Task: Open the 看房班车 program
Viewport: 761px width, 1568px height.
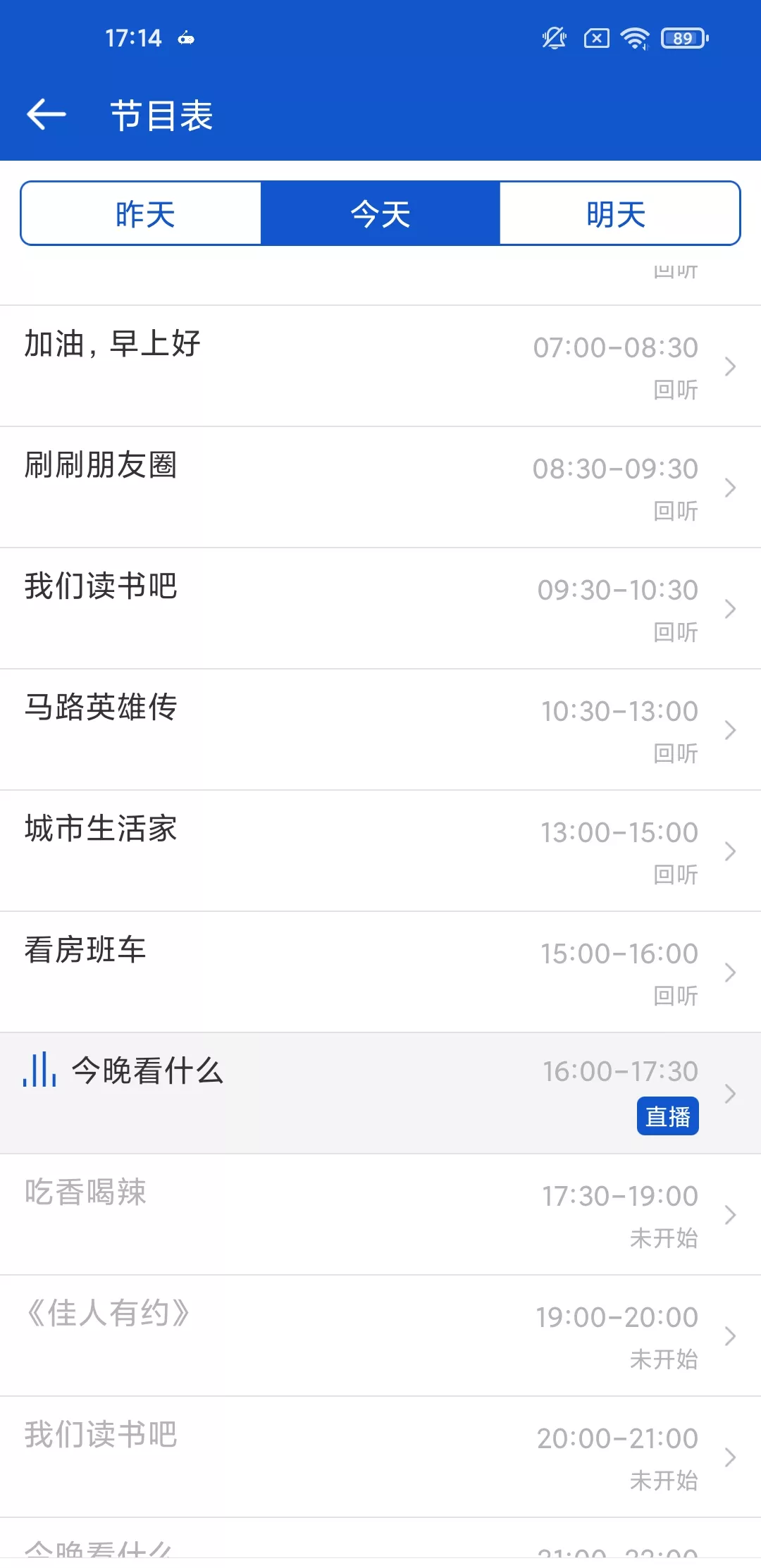Action: (x=380, y=972)
